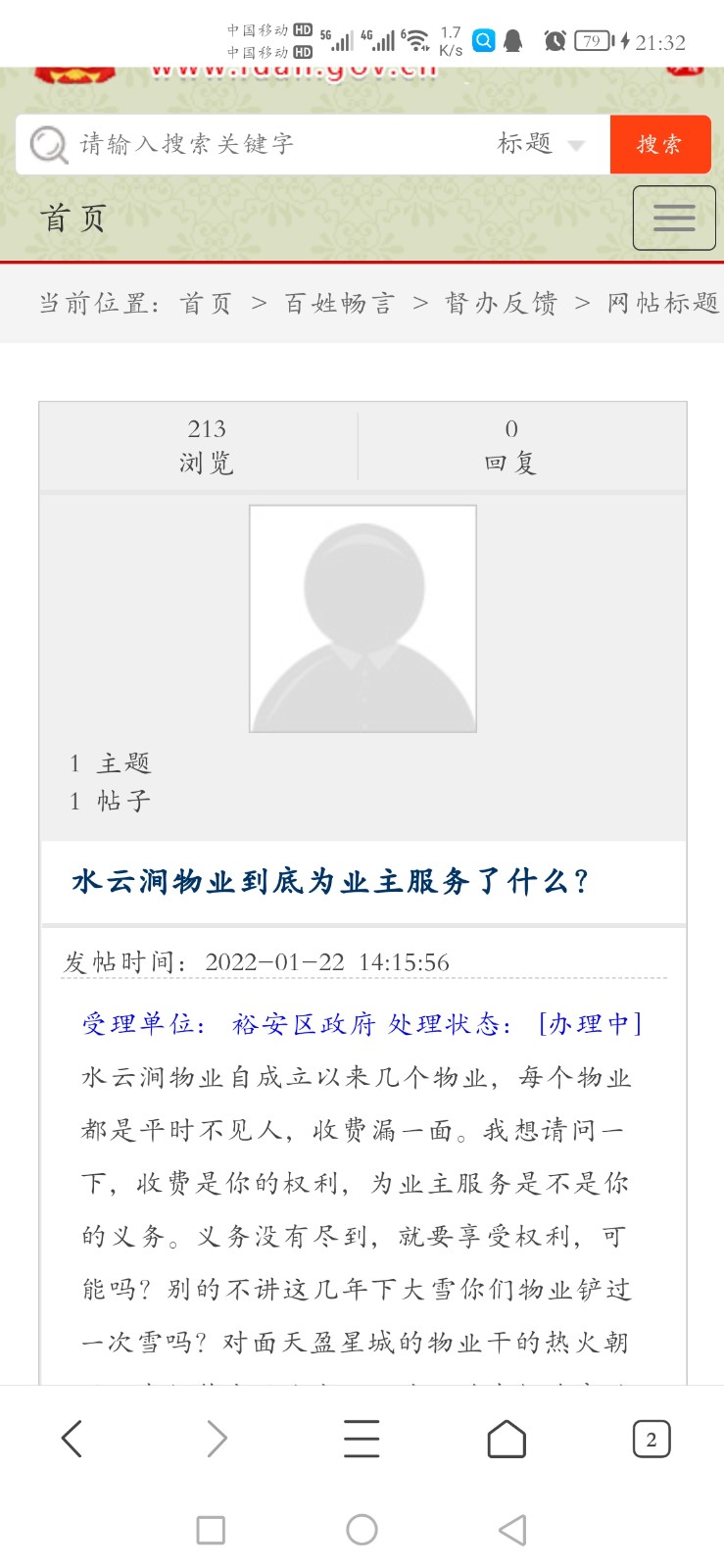Screen dimensions: 724x1568
Task: Go to the browser home page
Action: (x=507, y=1439)
